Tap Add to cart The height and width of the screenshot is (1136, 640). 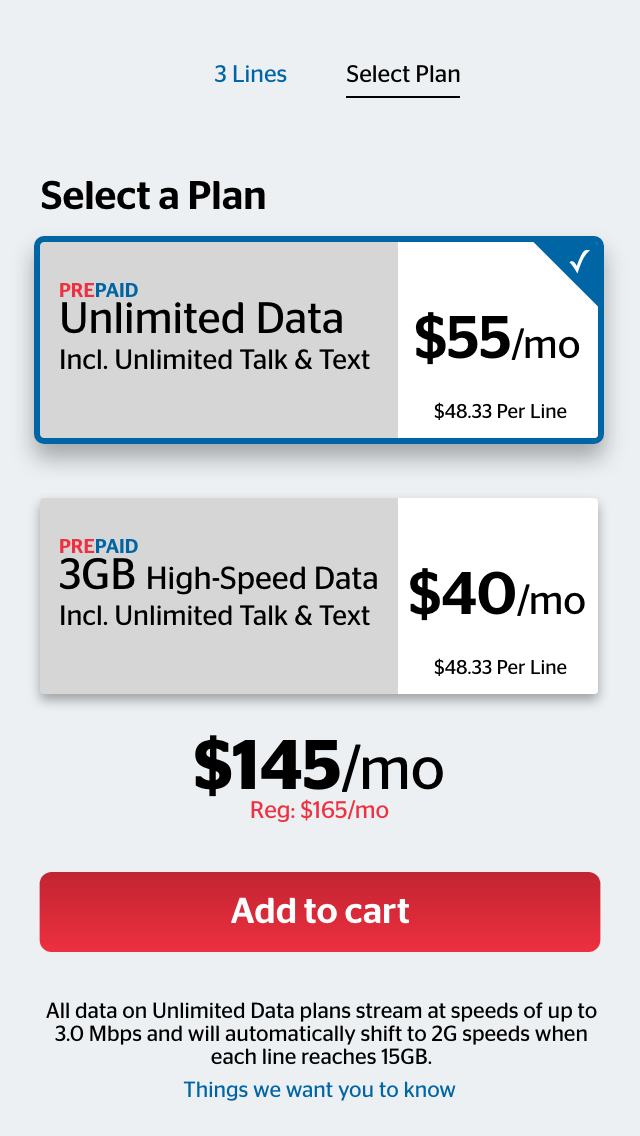pyautogui.click(x=320, y=911)
